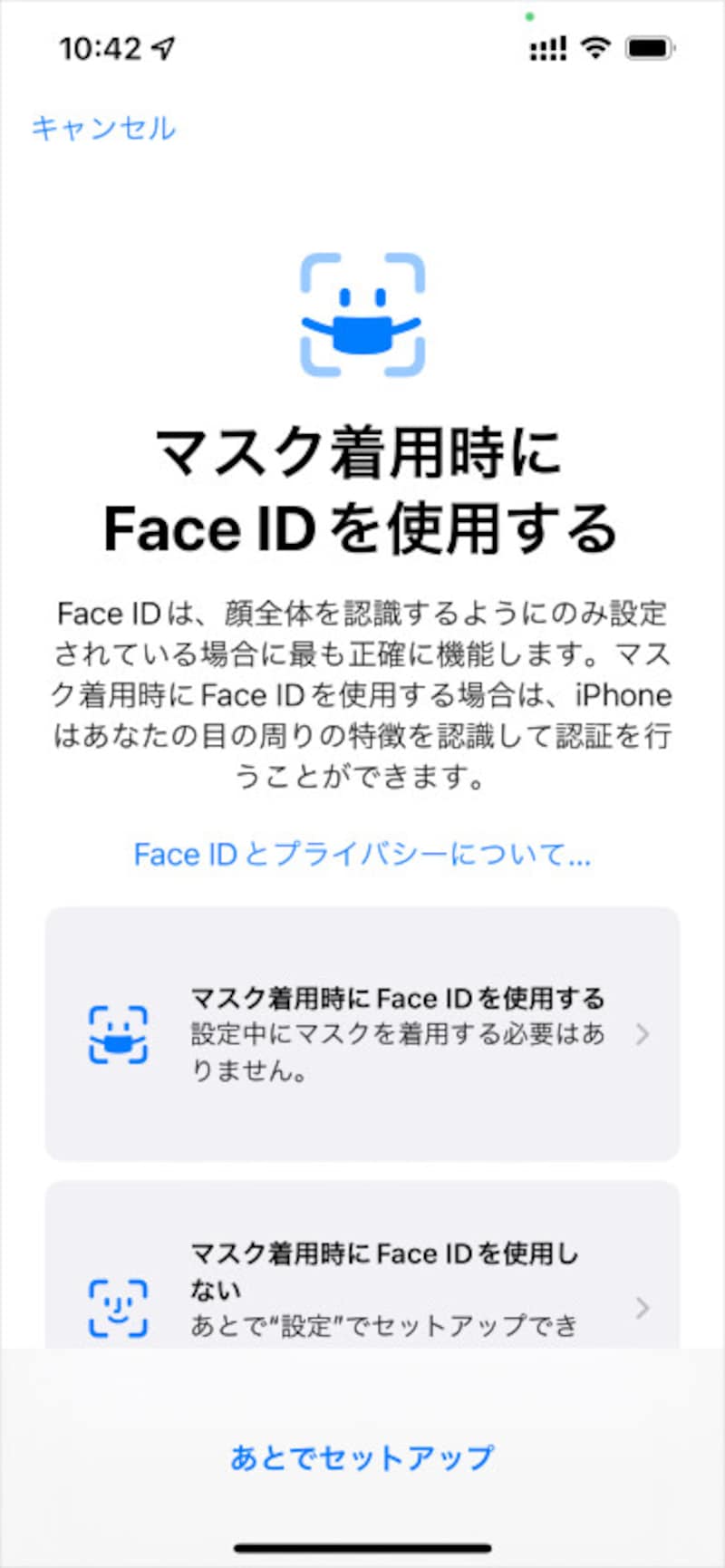This screenshot has width=725, height=1568.
Task: Open the chevron on the 'Face IDを使用しない' option
Action: (x=643, y=1305)
